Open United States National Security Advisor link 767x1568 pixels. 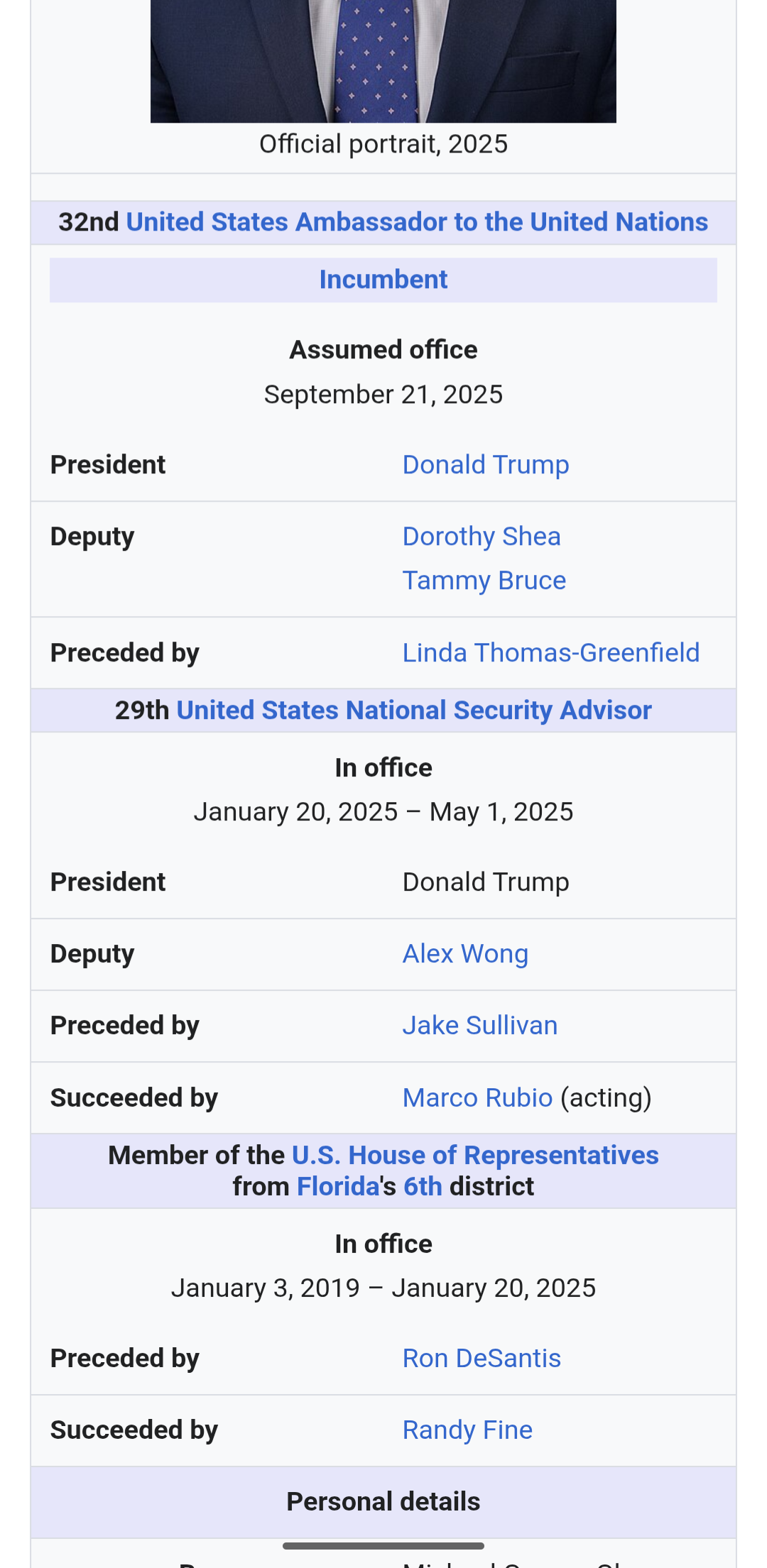pyautogui.click(x=413, y=711)
